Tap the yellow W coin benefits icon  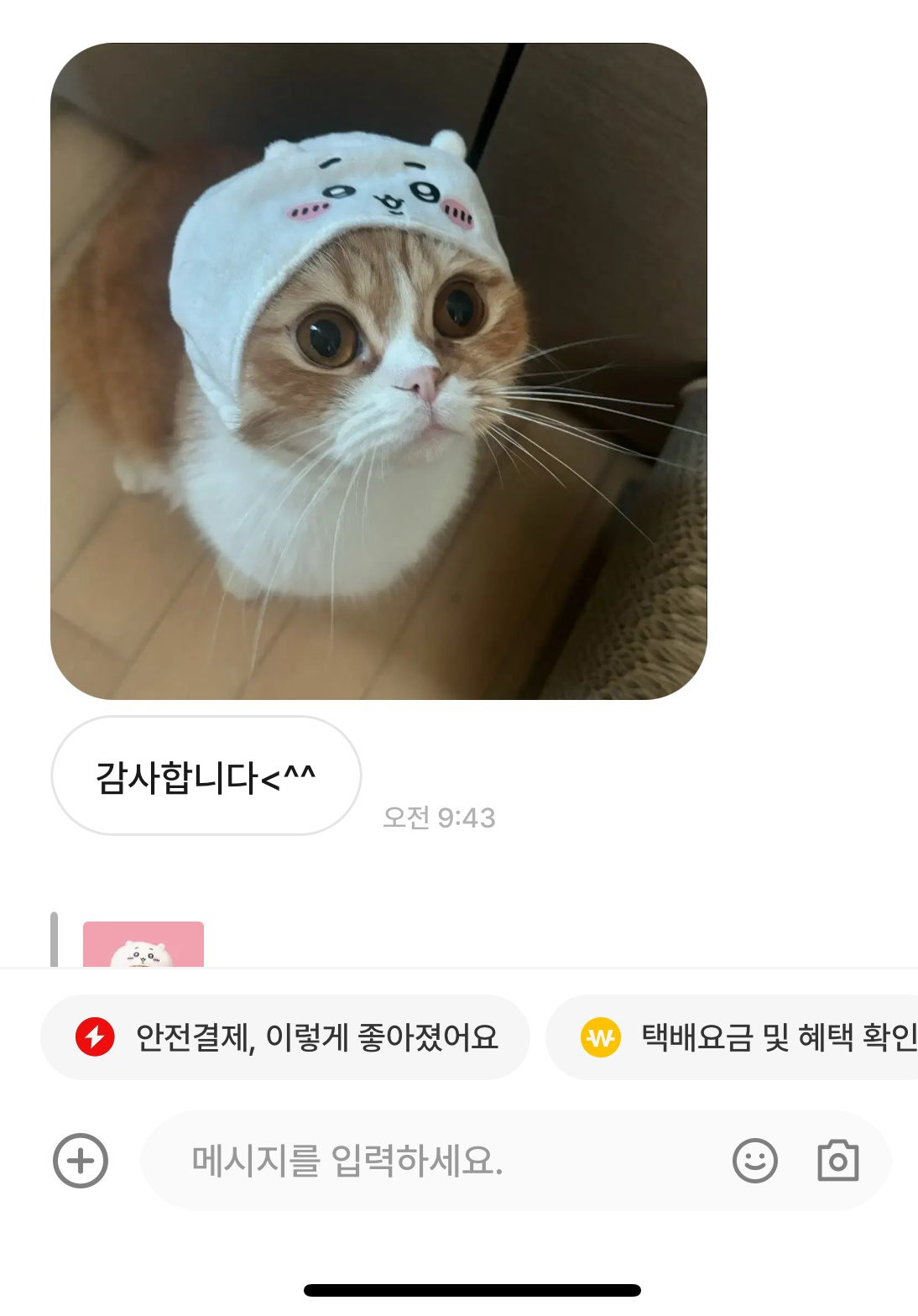(602, 1037)
